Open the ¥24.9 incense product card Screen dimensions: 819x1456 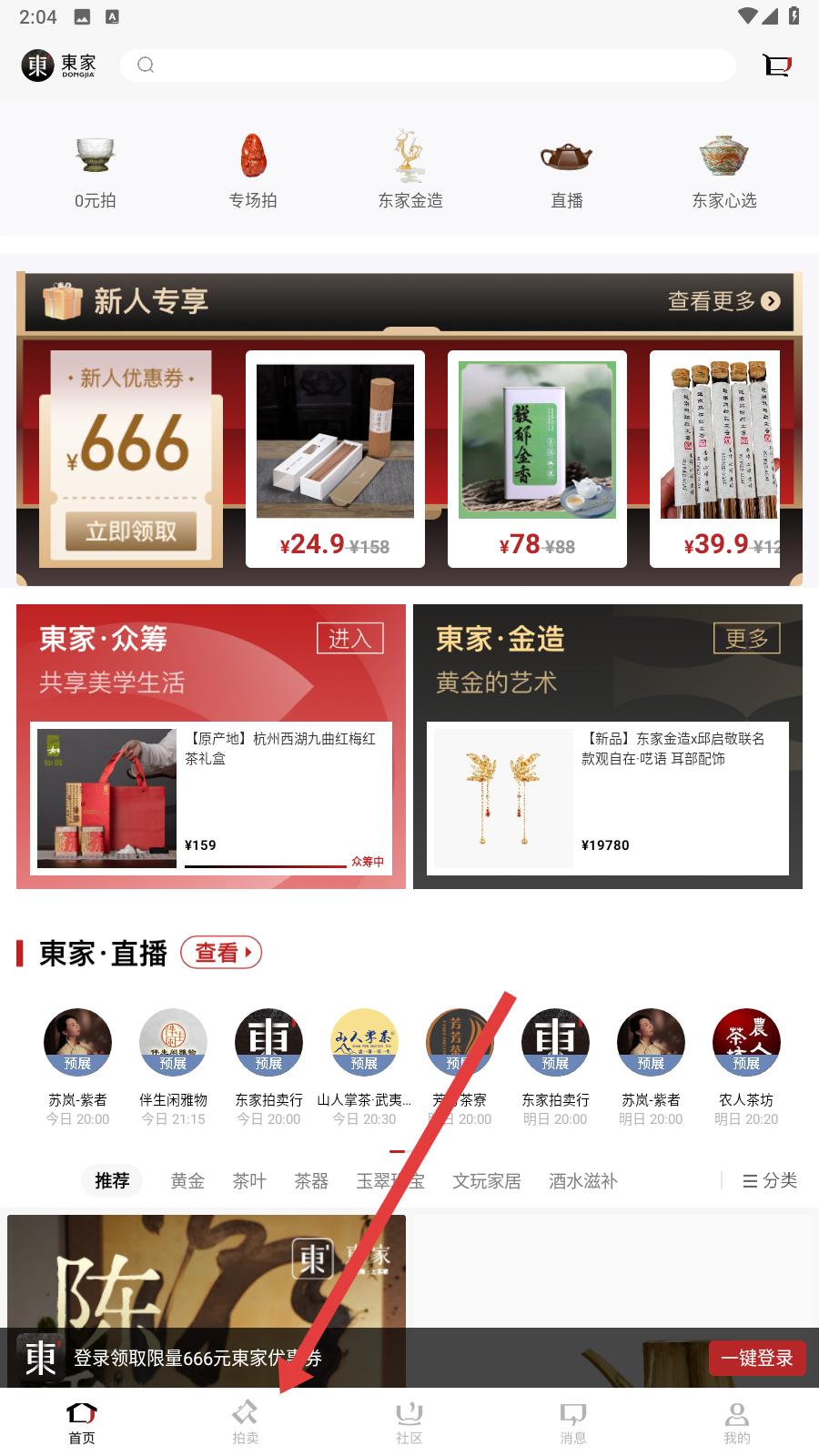[x=335, y=458]
